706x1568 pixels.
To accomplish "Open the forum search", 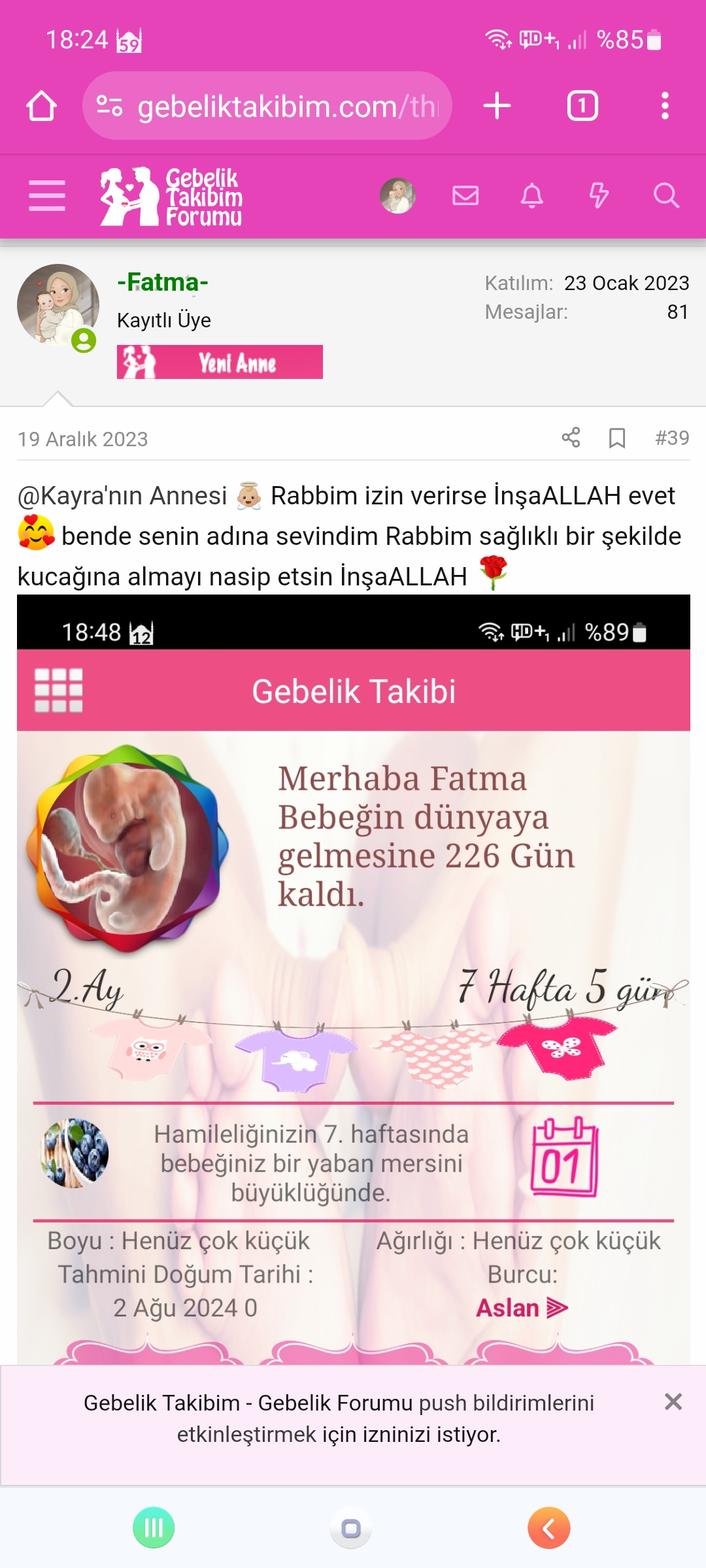I will point(667,195).
